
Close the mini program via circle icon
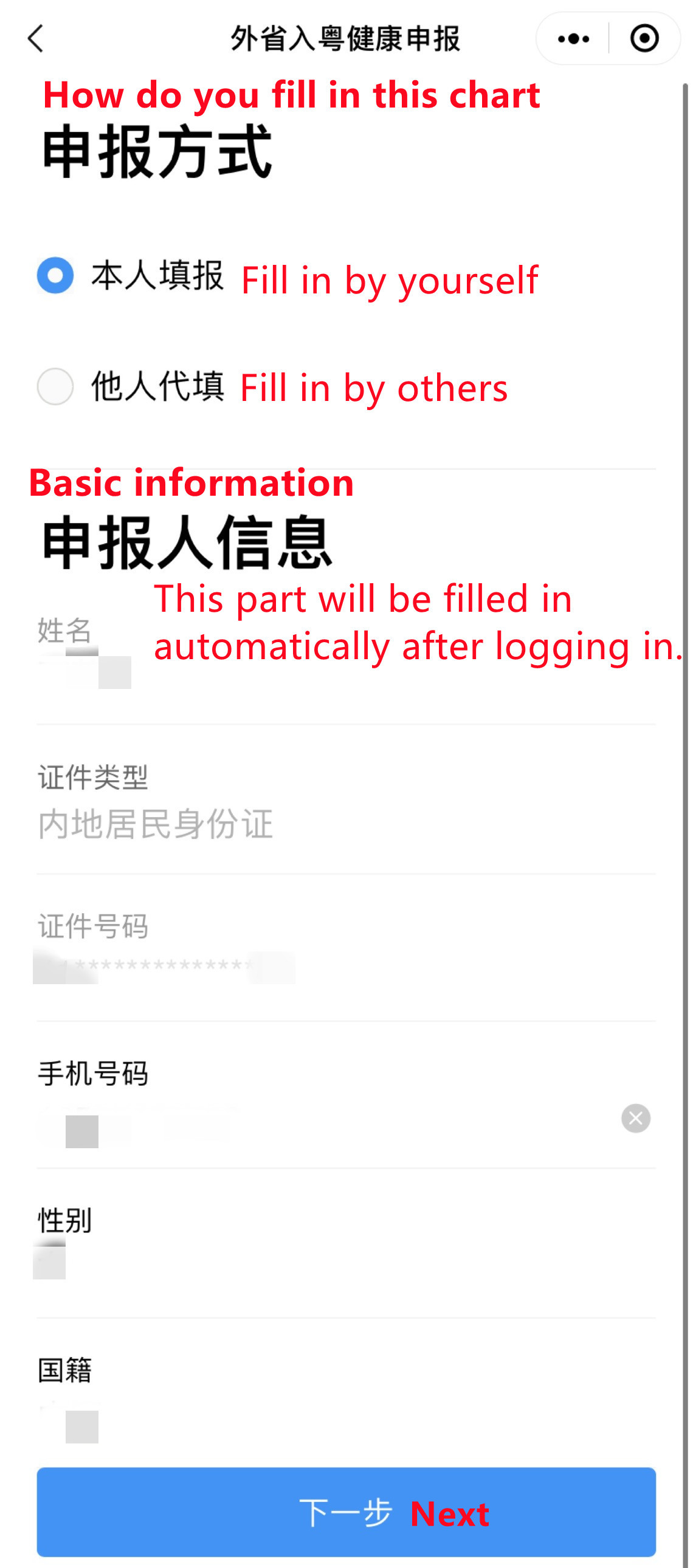pos(644,39)
